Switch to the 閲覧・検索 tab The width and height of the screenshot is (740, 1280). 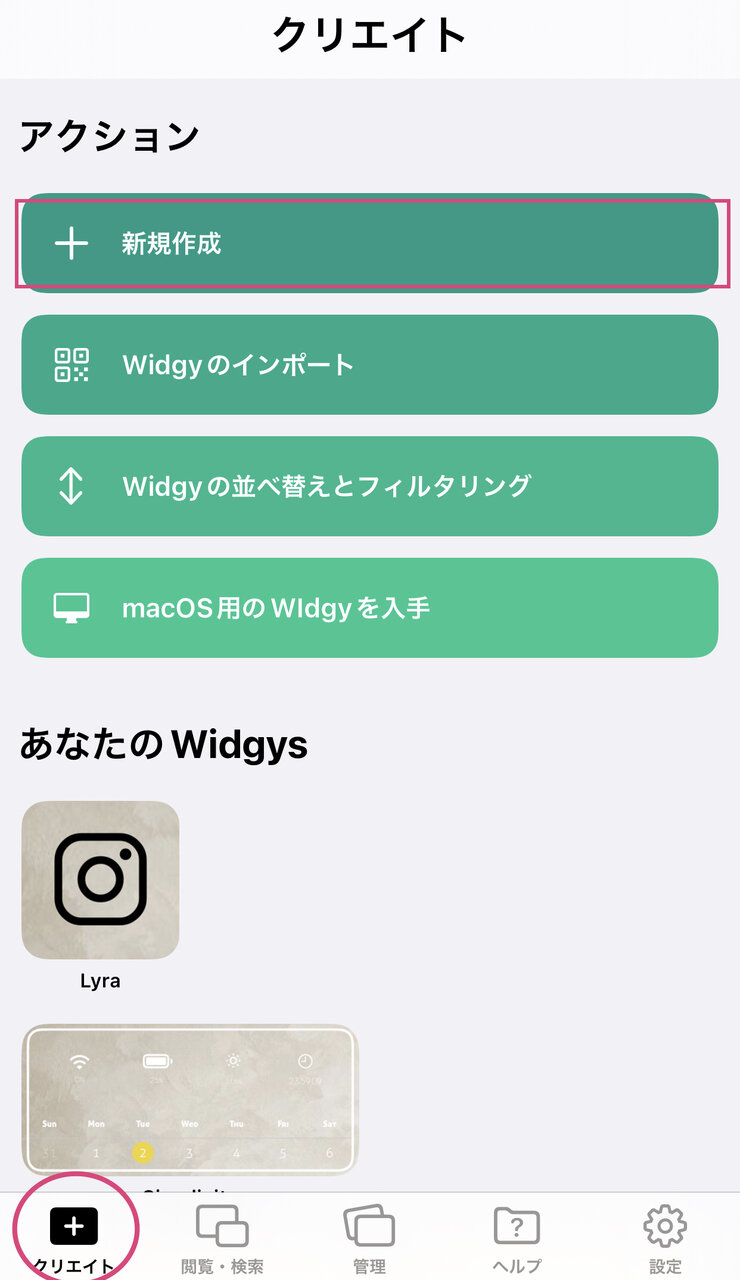pyautogui.click(x=222, y=1238)
